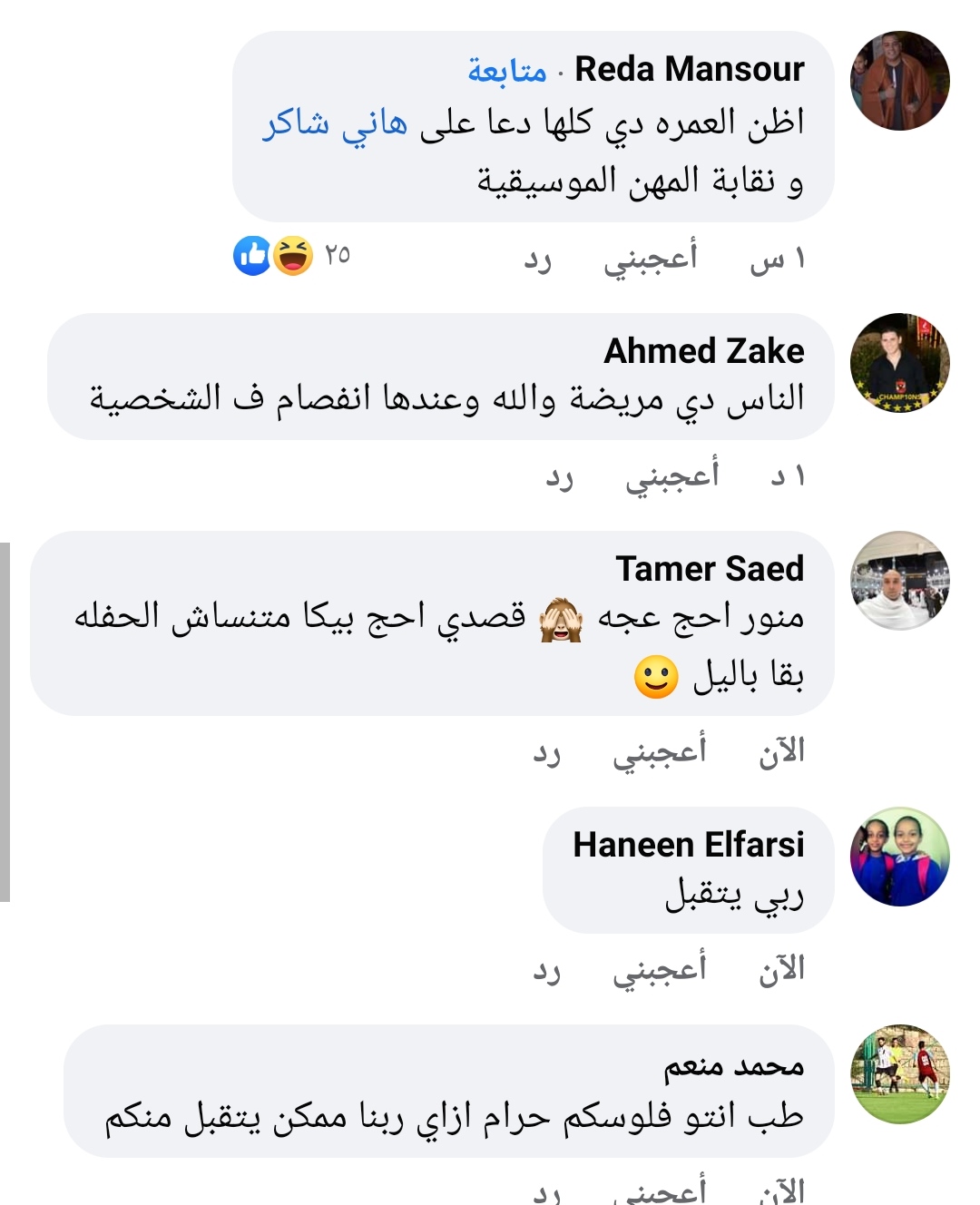Like Ahmed Zake's comment
The image size is (980, 1205).
click(x=671, y=475)
